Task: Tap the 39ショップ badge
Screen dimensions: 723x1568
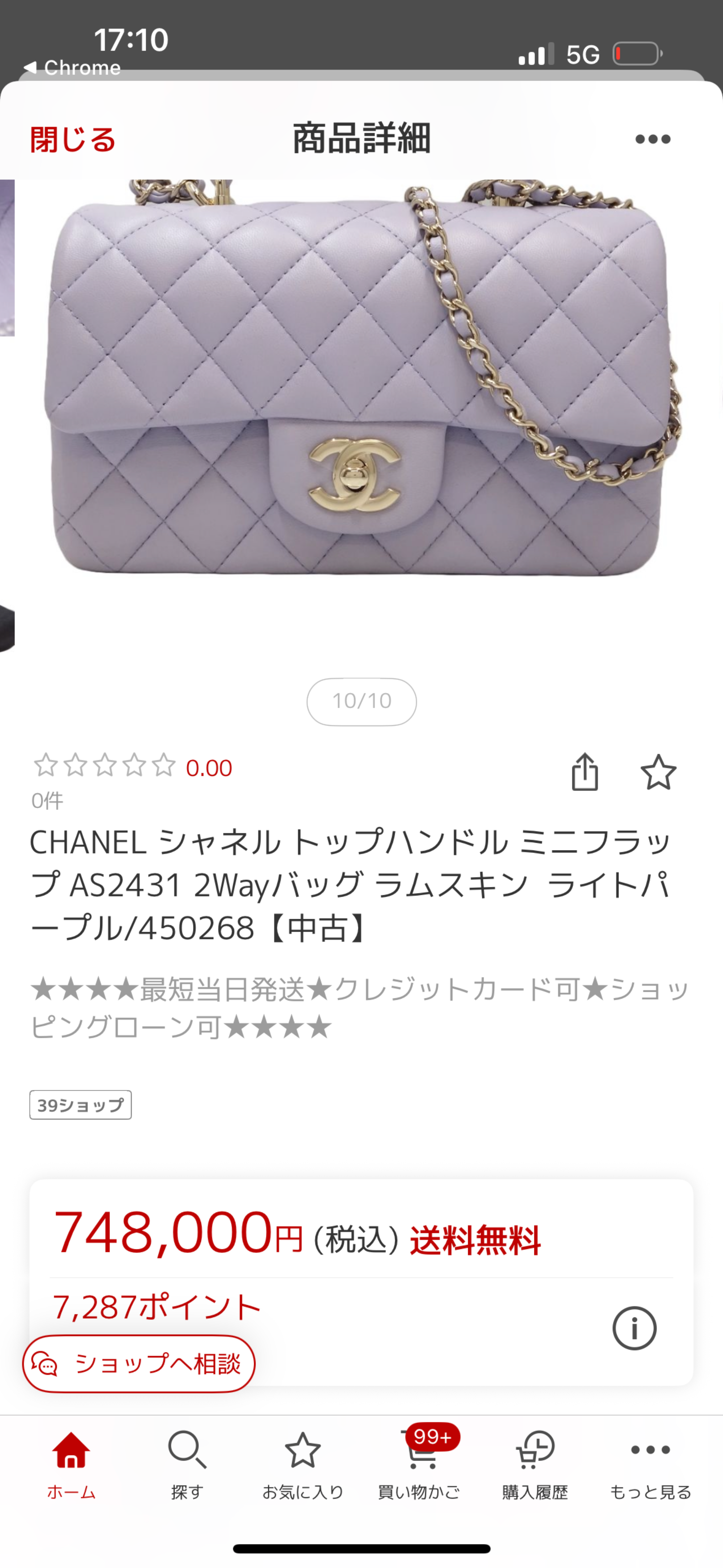Action: click(x=80, y=1105)
